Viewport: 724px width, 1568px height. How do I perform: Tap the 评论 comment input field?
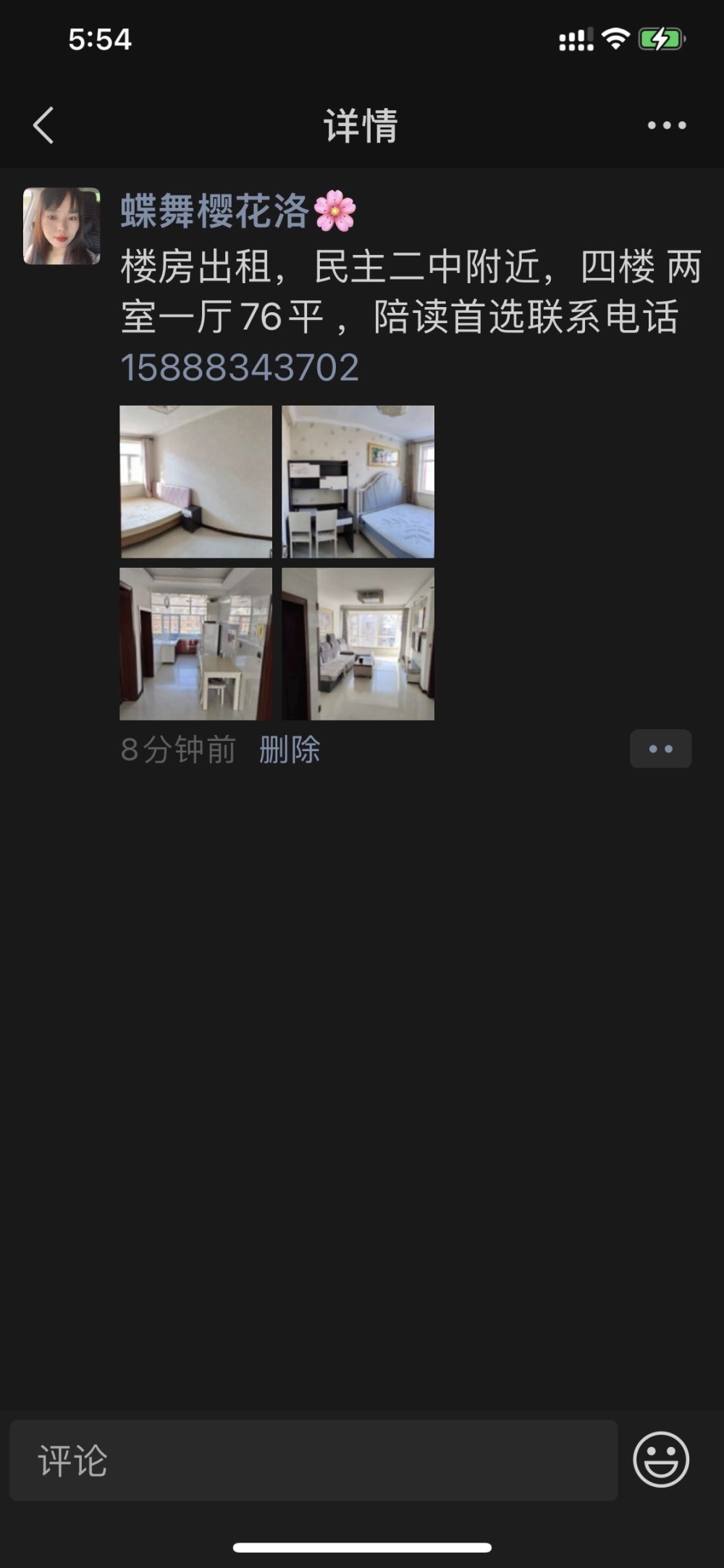tap(313, 1460)
